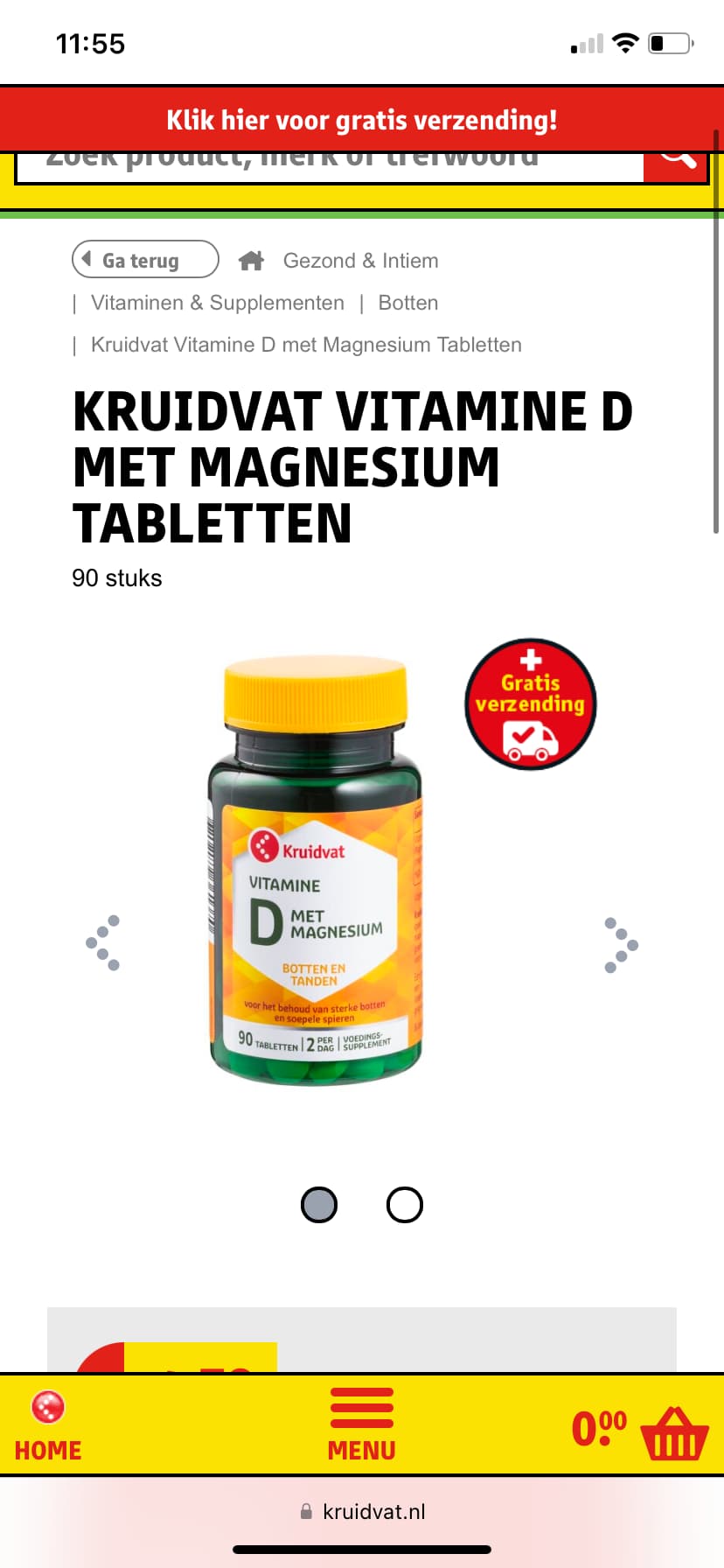Show previous product image
Image resolution: width=724 pixels, height=1568 pixels.
[103, 943]
